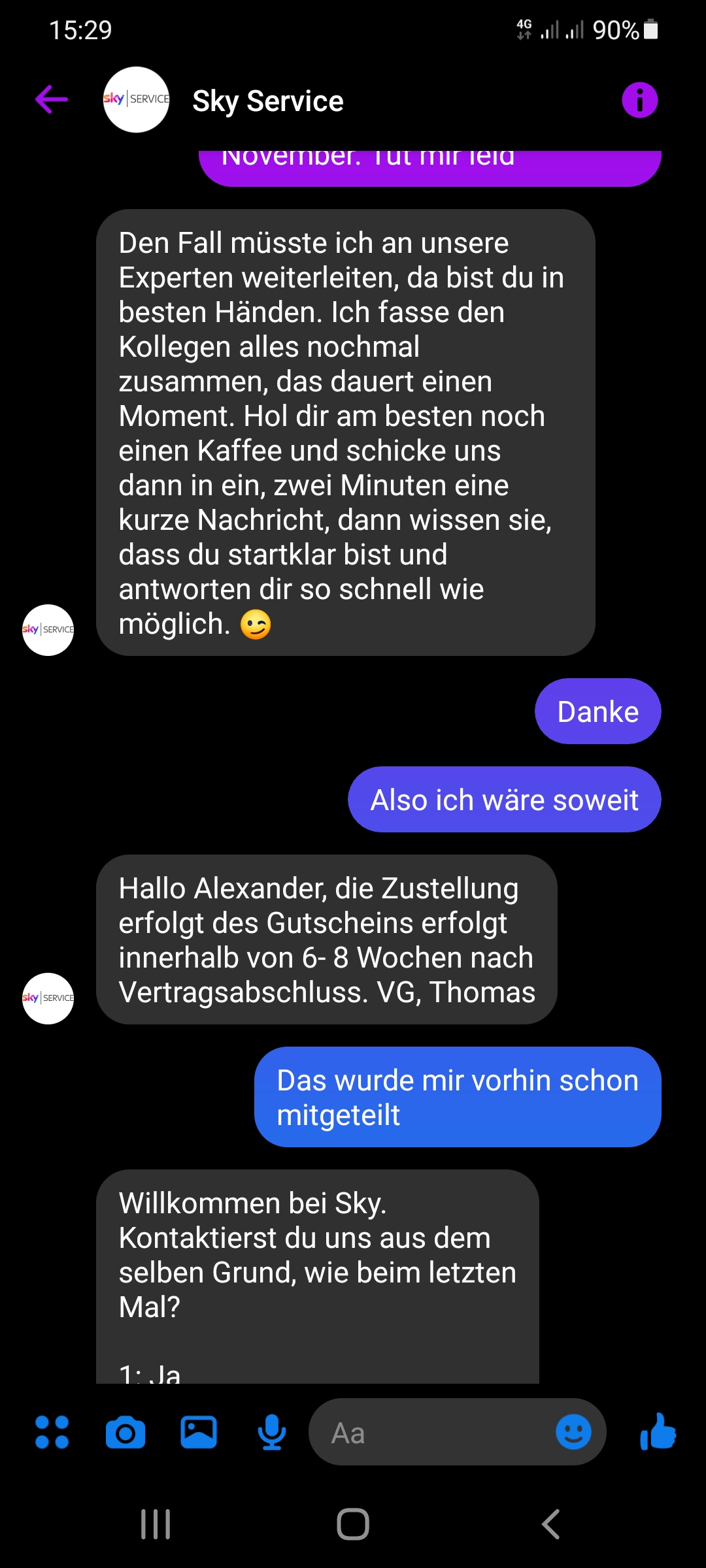Send a thumbs-up like
706x1568 pixels.
(x=658, y=1433)
